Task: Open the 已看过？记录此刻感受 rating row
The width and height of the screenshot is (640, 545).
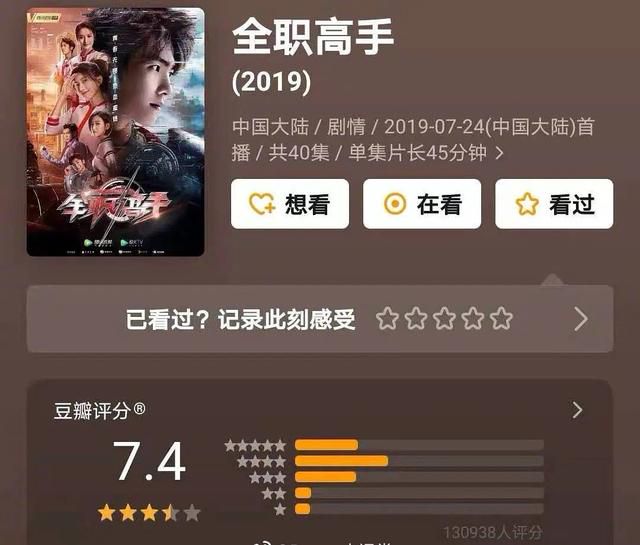Action: tap(320, 319)
